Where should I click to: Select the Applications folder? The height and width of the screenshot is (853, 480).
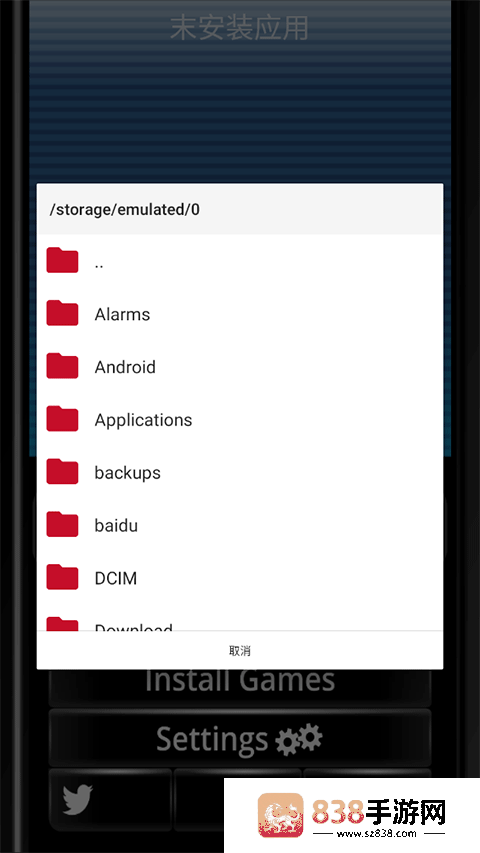pyautogui.click(x=239, y=419)
